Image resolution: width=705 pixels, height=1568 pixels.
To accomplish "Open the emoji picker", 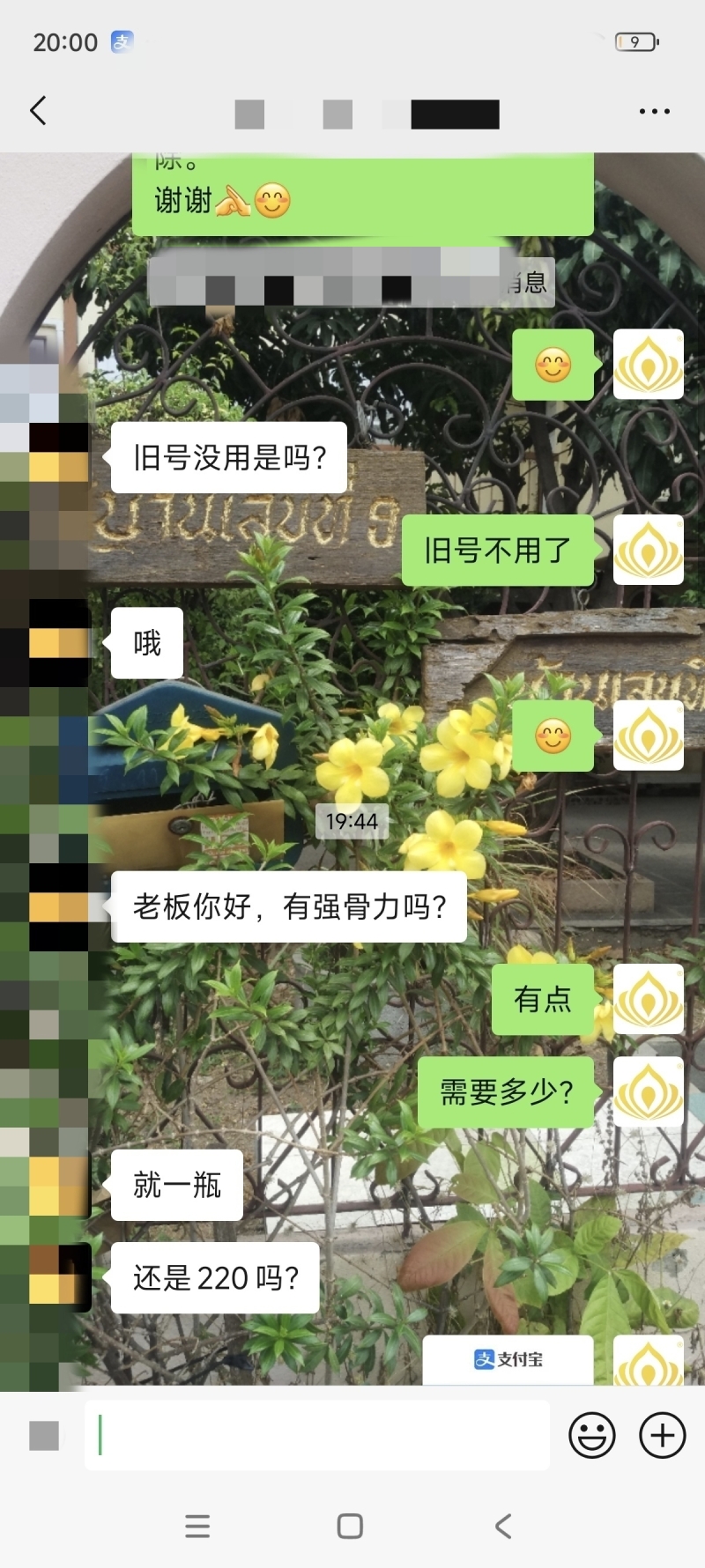I will 591,1435.
